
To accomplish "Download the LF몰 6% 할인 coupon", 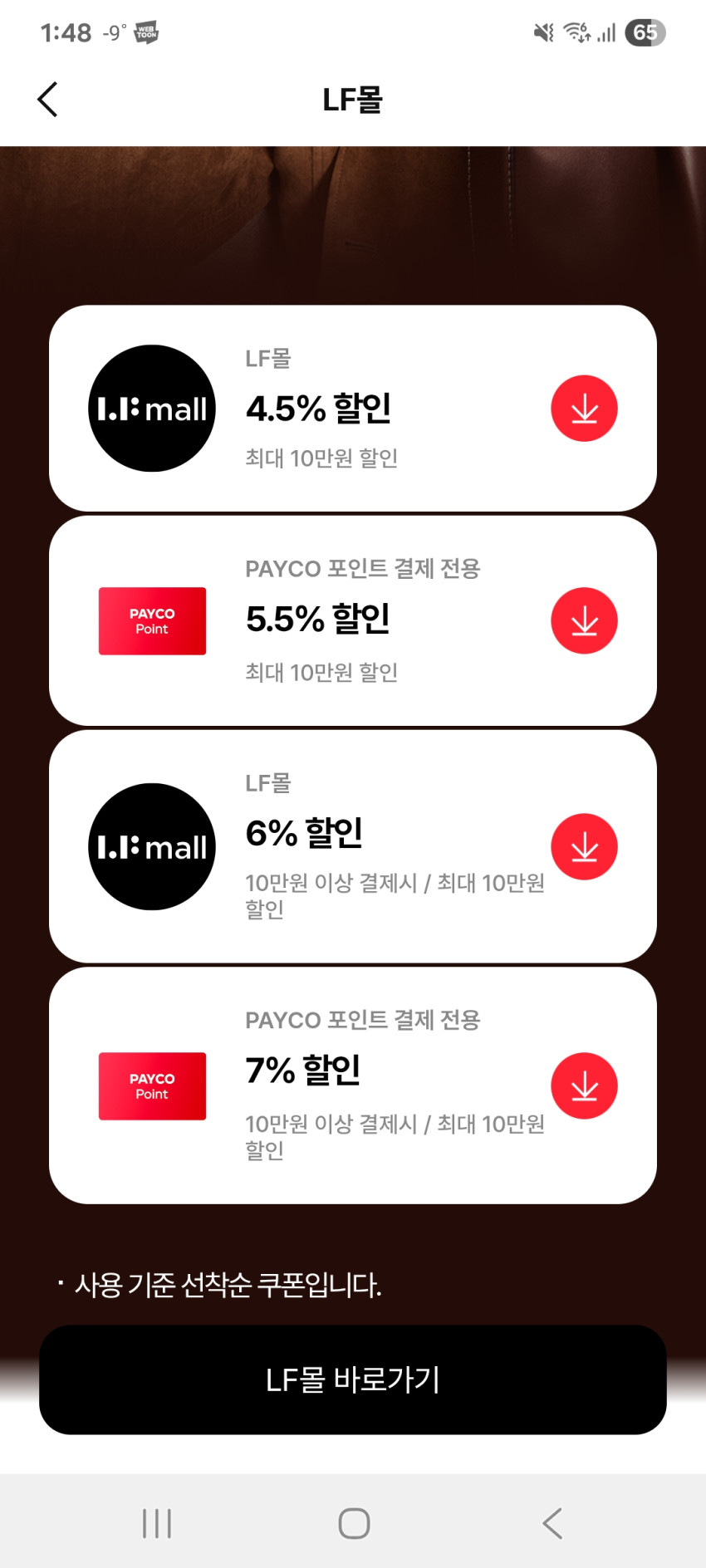I will click(x=584, y=846).
